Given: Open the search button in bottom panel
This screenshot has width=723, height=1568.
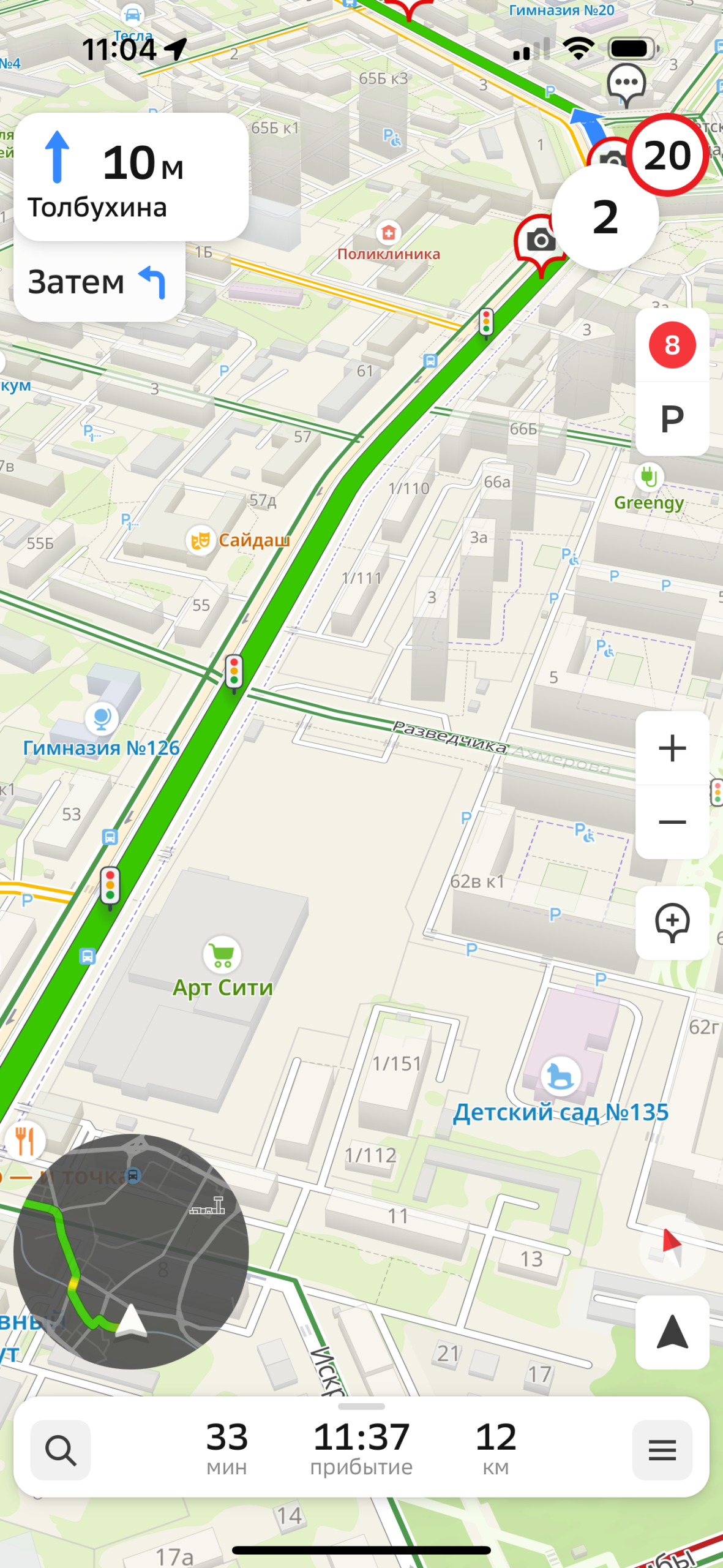Looking at the screenshot, I should 61,1450.
